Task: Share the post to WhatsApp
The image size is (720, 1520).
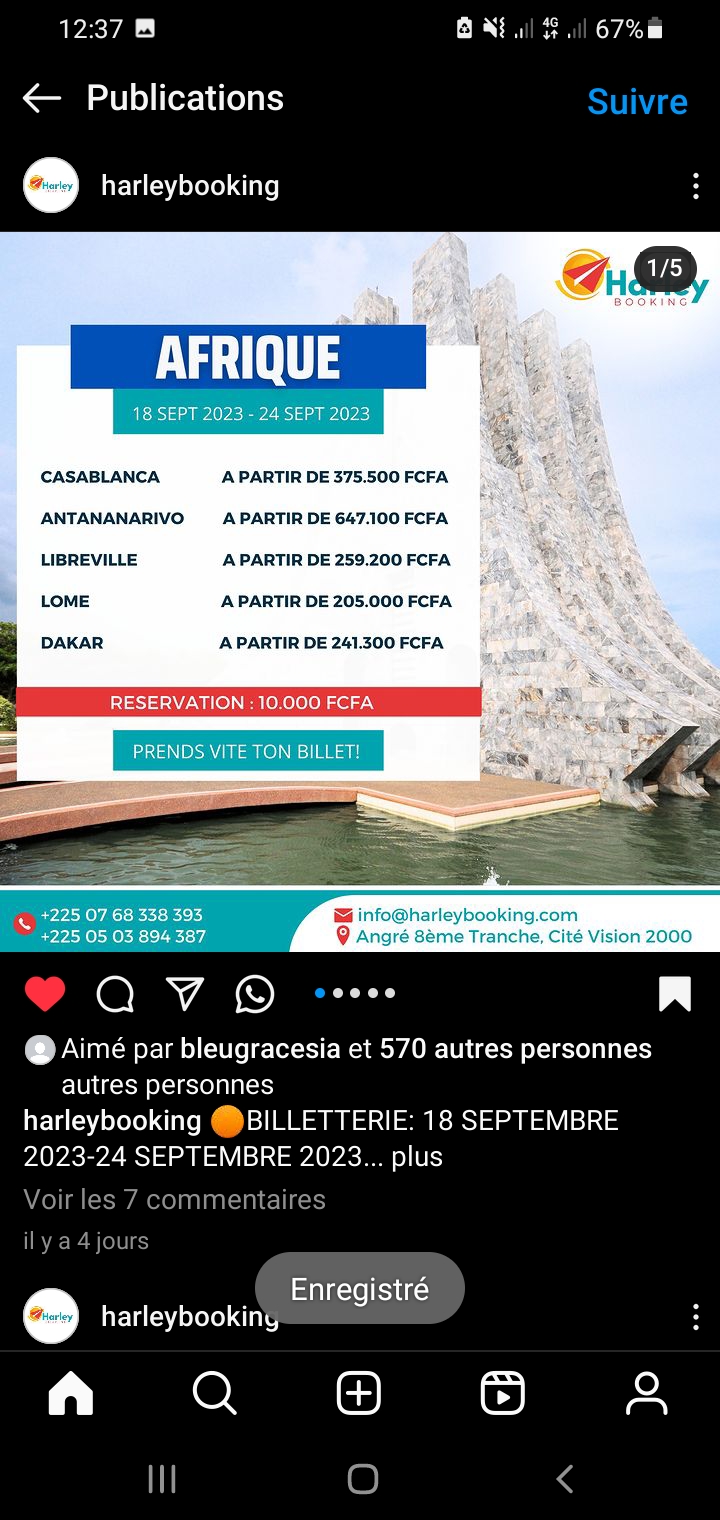Action: (x=255, y=994)
